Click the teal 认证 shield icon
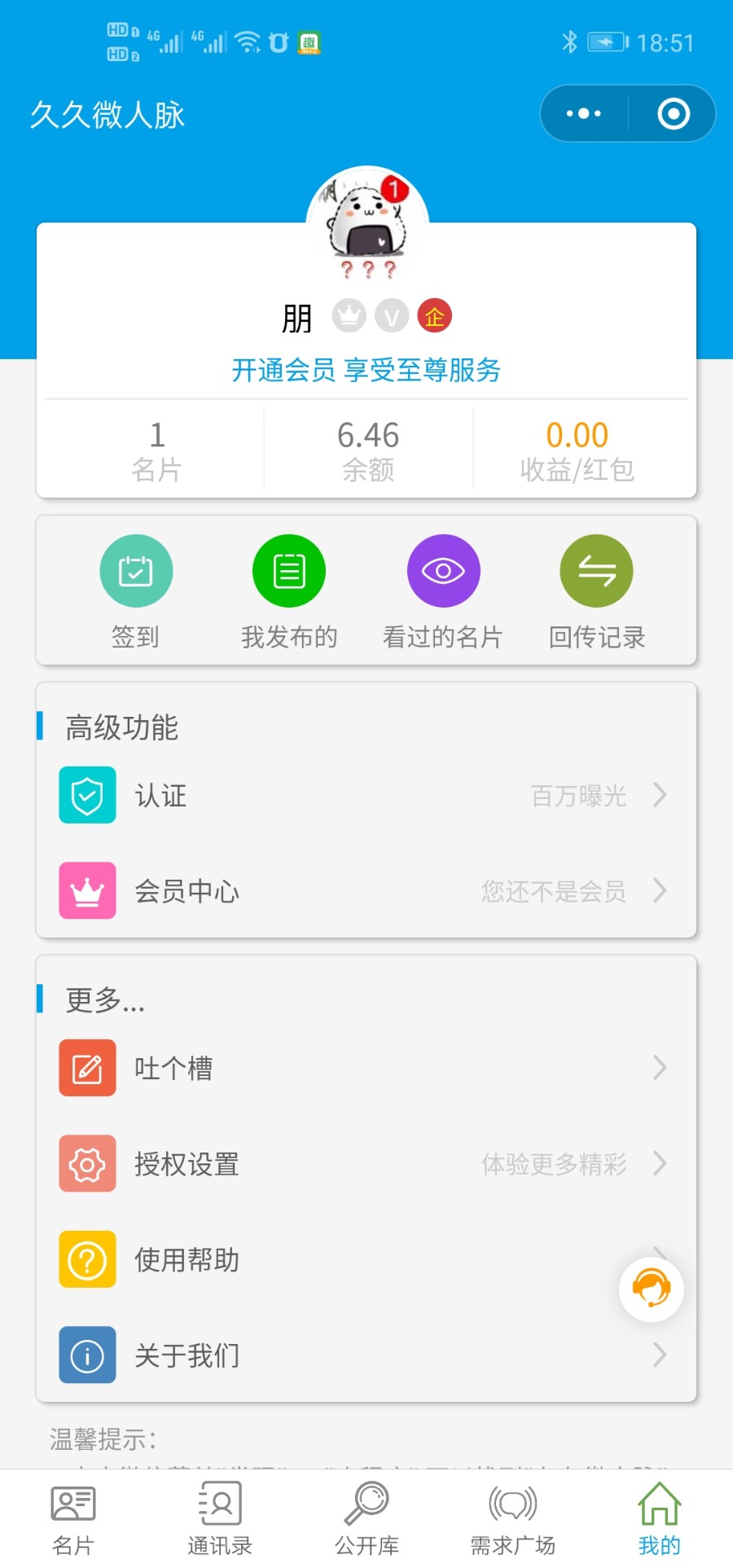 [87, 795]
